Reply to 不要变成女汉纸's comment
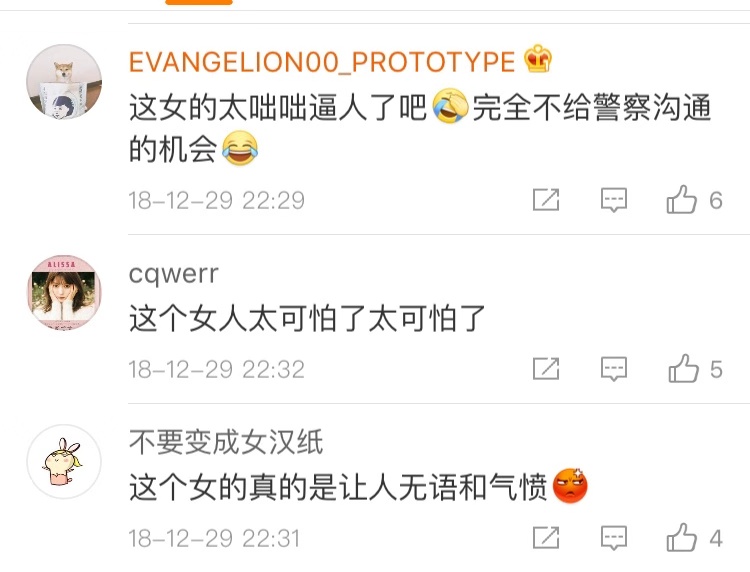 tap(614, 538)
